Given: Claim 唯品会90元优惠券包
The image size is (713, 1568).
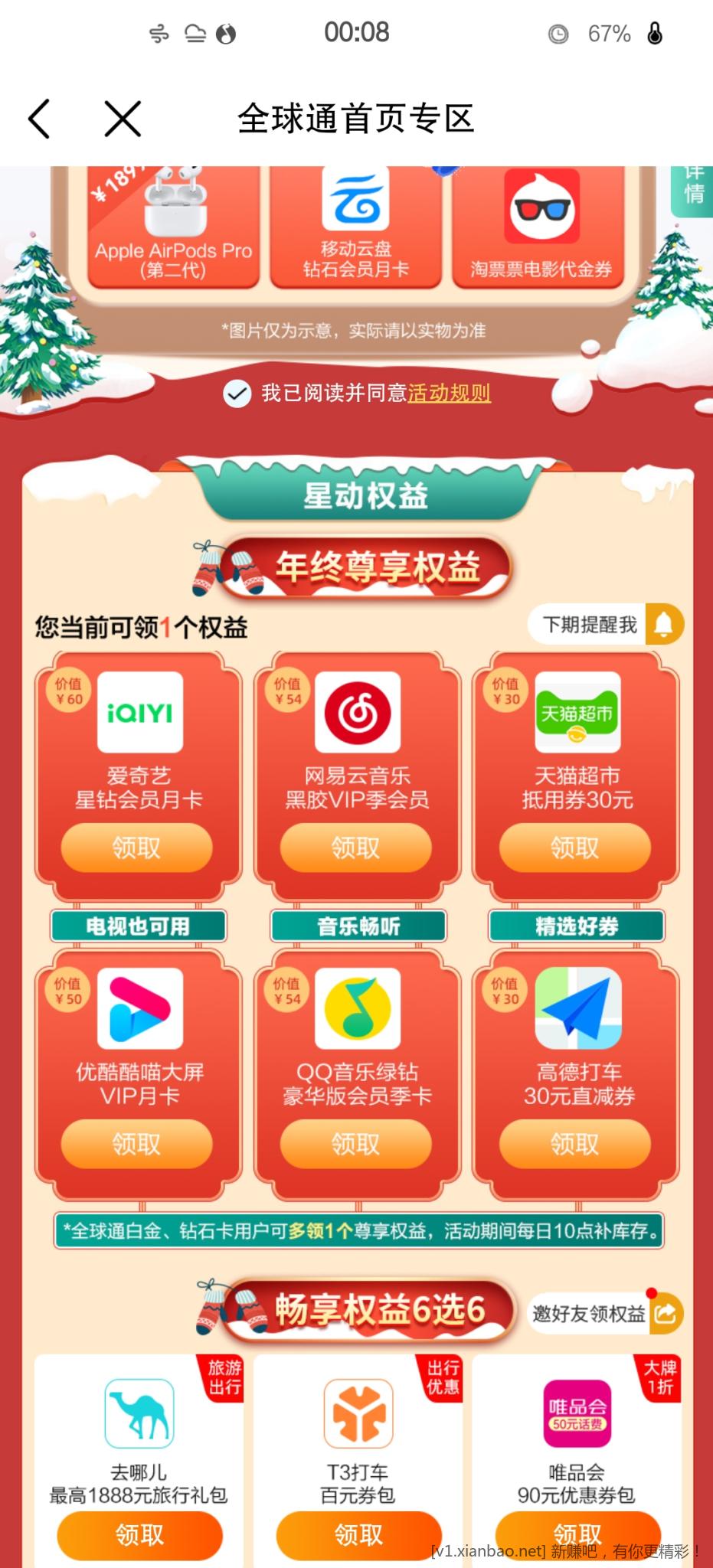Looking at the screenshot, I should (x=577, y=1533).
